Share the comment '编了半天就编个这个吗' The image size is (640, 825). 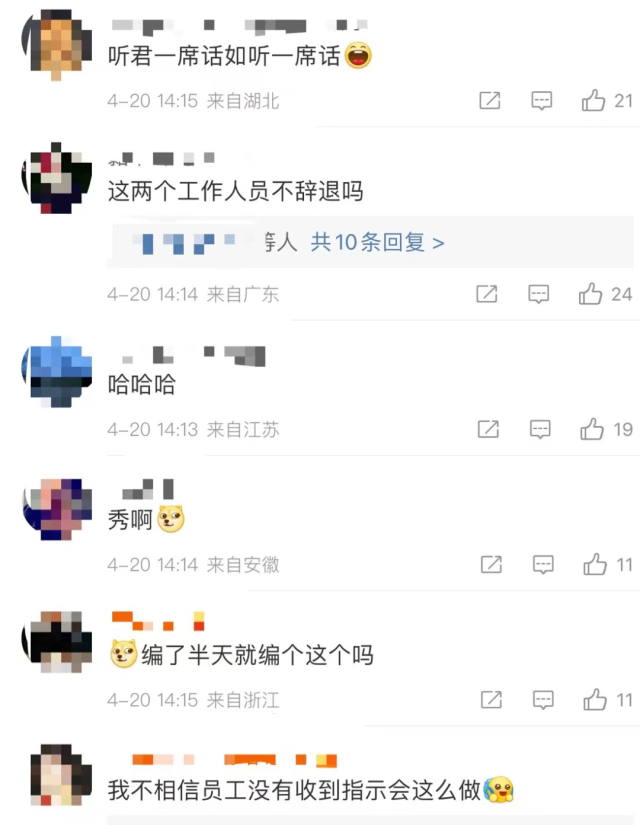pos(491,699)
